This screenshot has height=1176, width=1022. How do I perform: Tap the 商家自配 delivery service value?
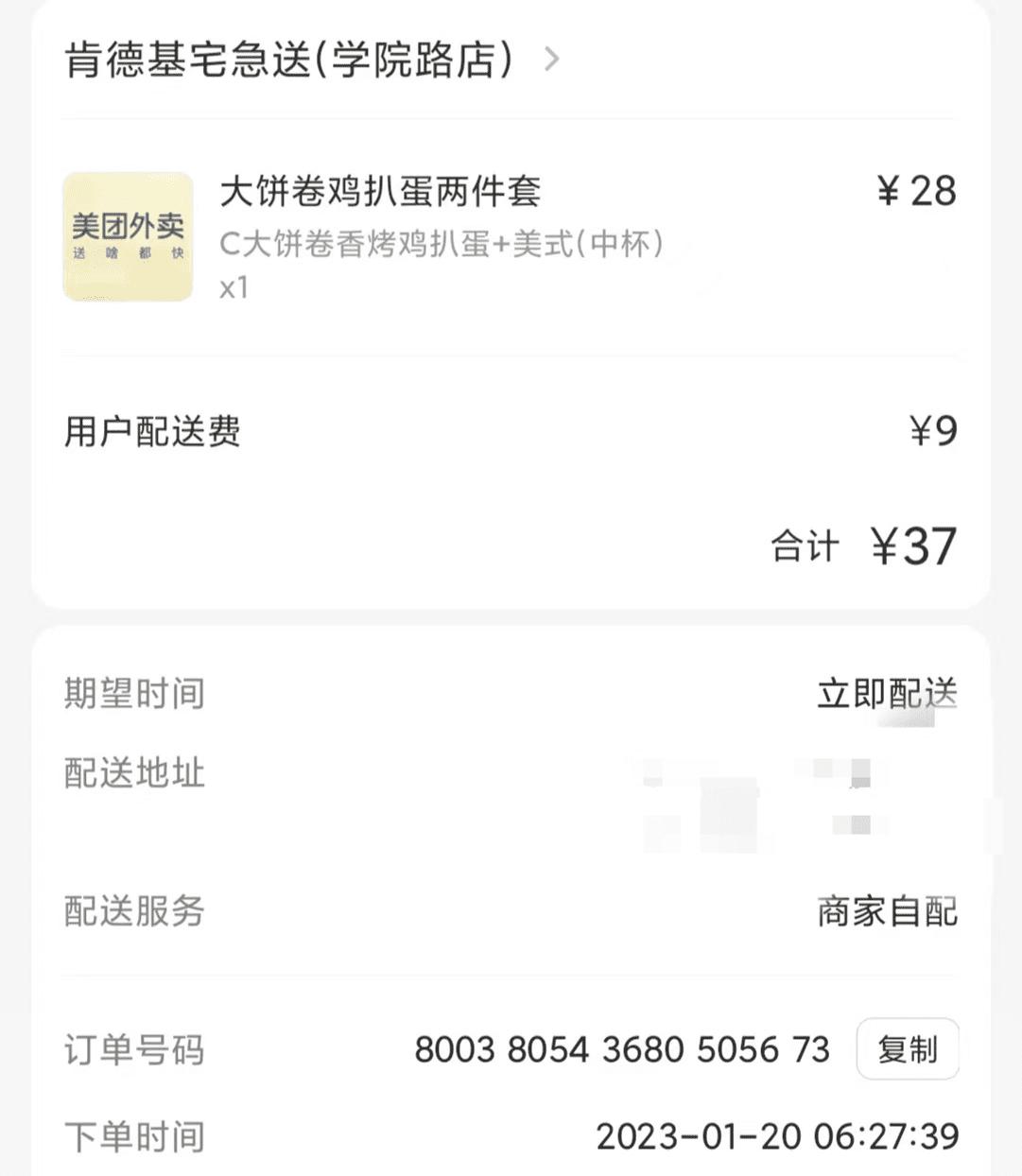coord(887,913)
